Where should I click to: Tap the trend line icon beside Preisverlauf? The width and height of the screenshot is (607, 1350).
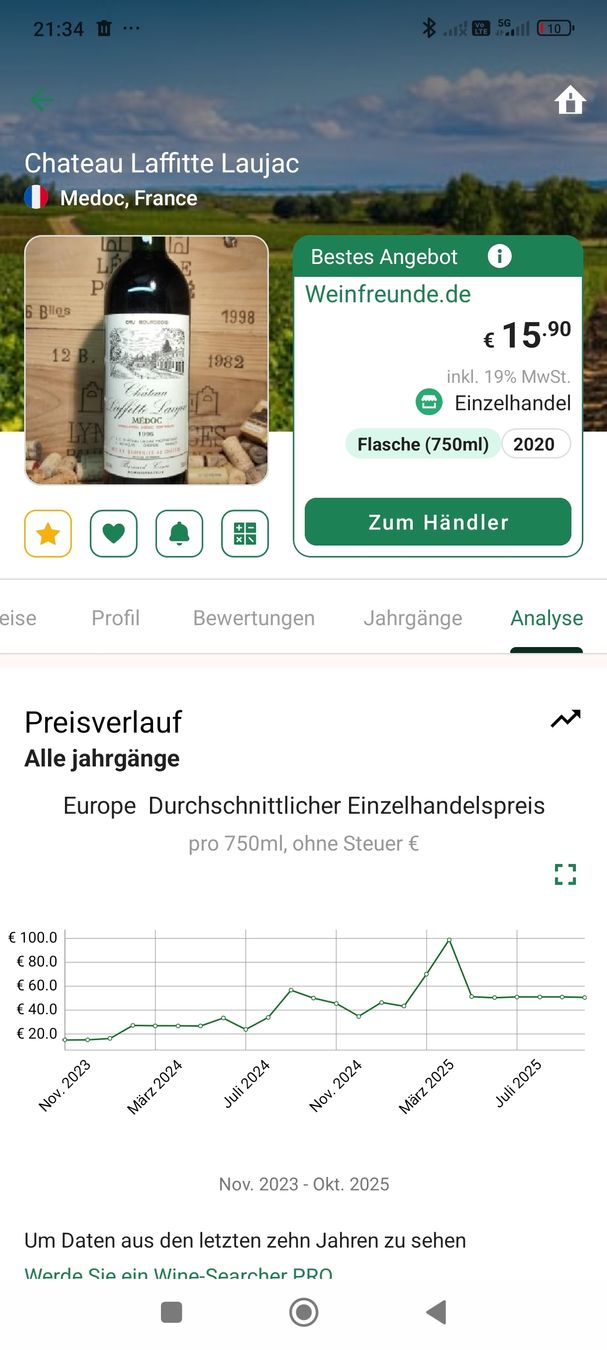(x=566, y=718)
